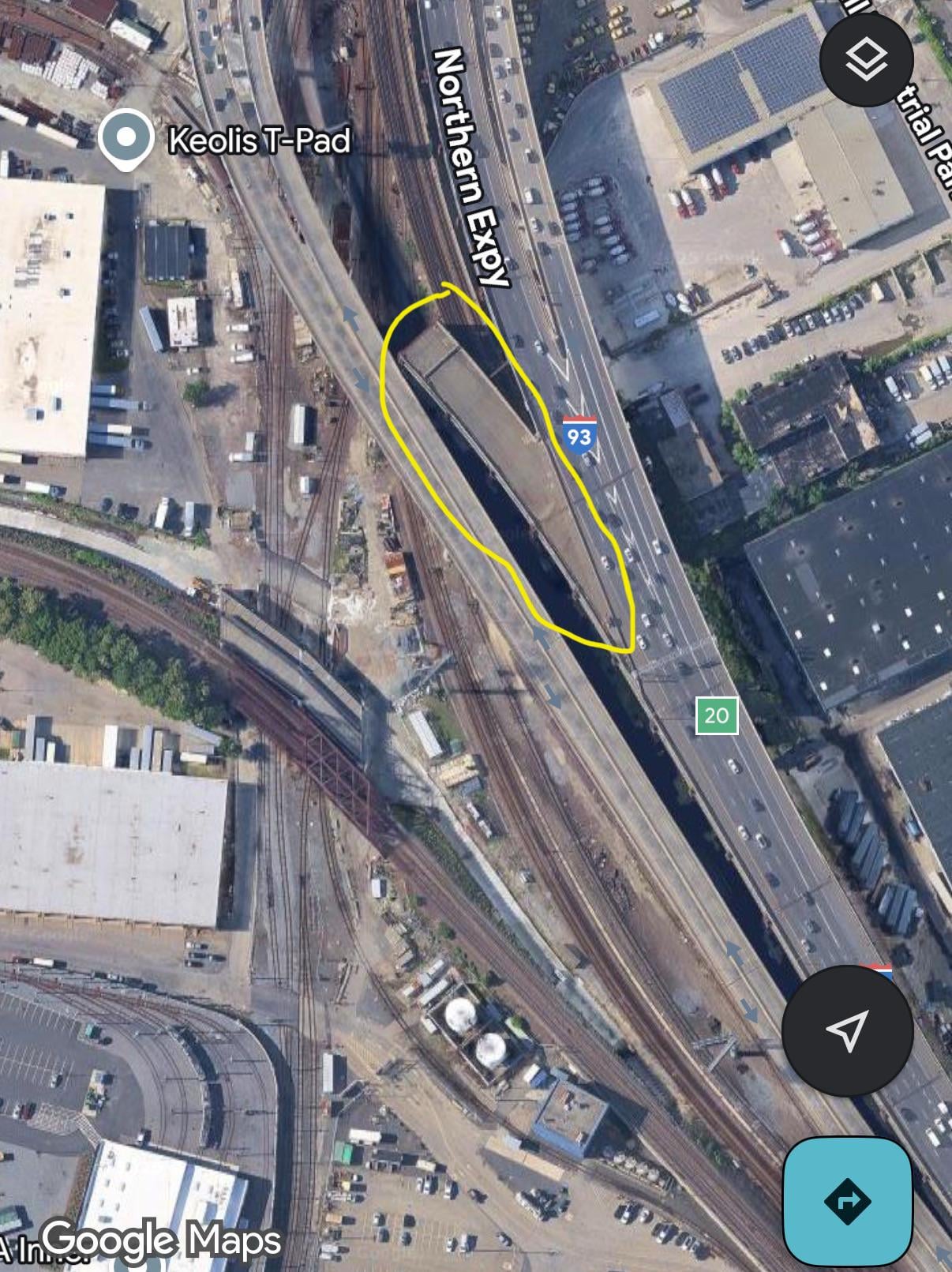Image resolution: width=952 pixels, height=1272 pixels.
Task: Center map on my location
Action: coord(848,1030)
